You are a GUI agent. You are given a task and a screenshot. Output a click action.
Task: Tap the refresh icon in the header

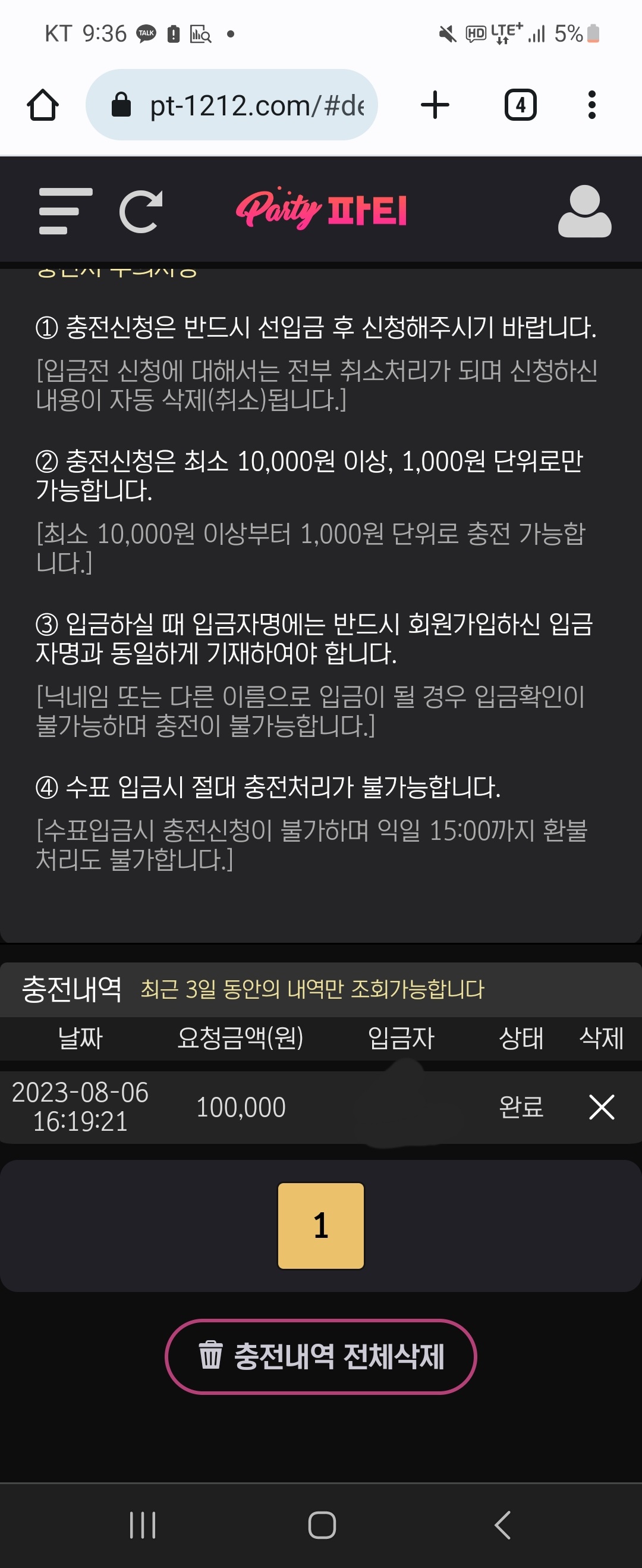(141, 212)
